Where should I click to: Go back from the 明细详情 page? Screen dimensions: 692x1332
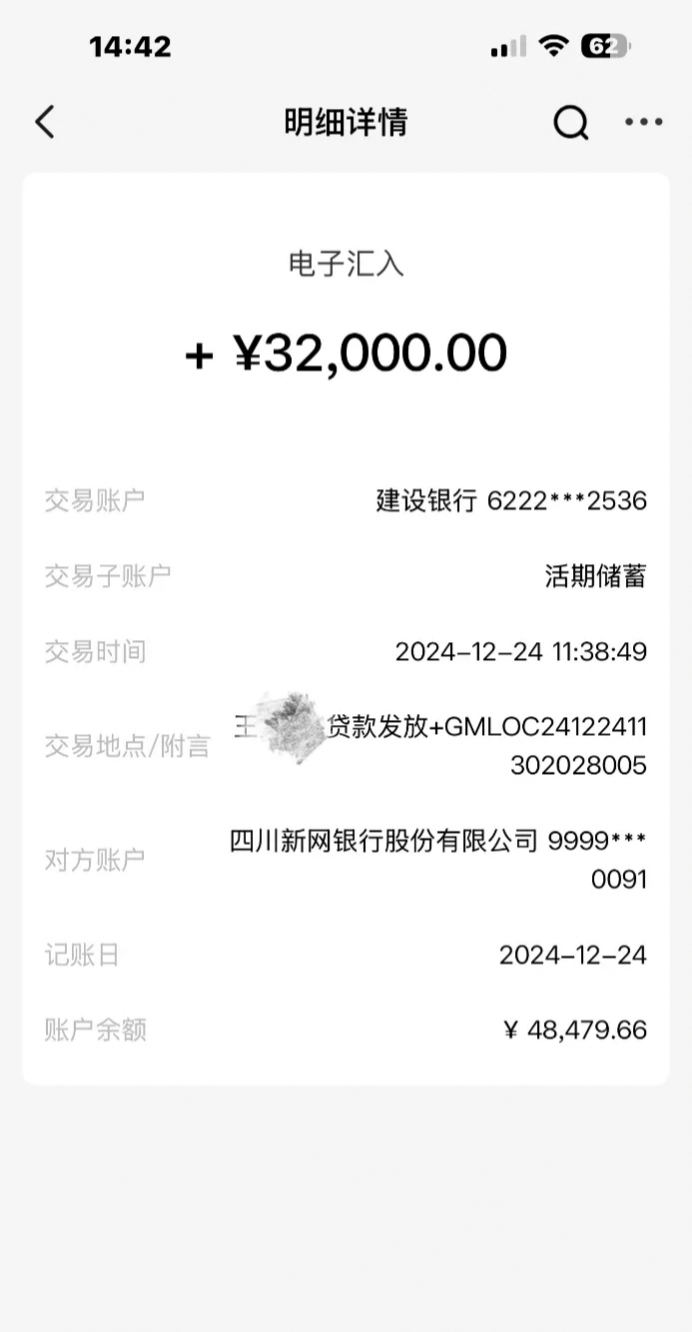[44, 123]
